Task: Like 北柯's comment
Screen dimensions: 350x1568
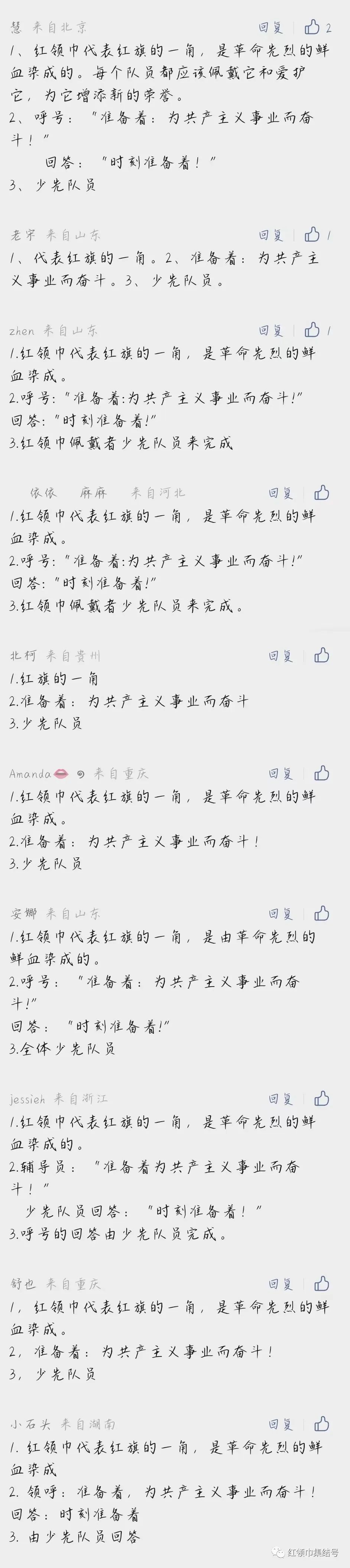Action: [321, 656]
